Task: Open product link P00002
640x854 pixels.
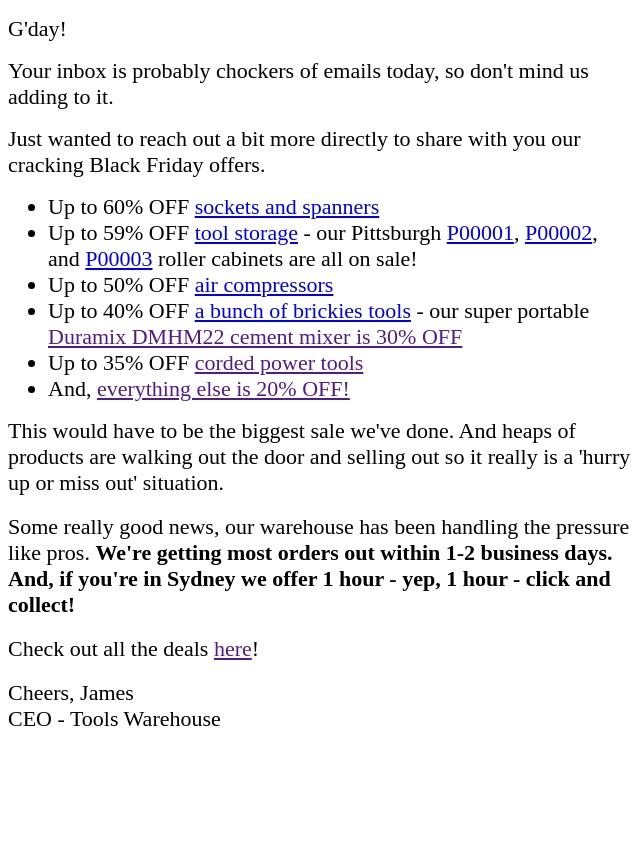Action: click(558, 233)
